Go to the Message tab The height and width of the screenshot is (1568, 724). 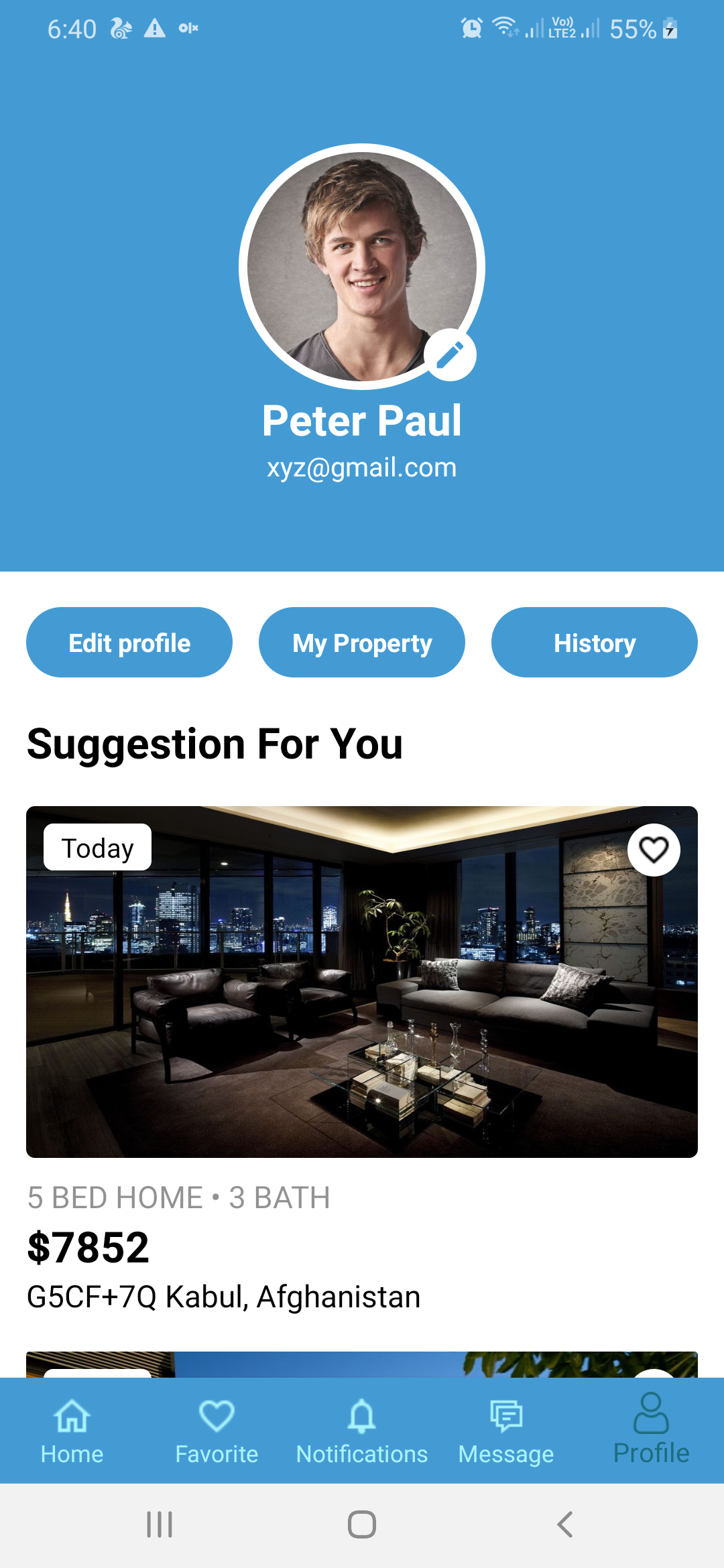[506, 1430]
